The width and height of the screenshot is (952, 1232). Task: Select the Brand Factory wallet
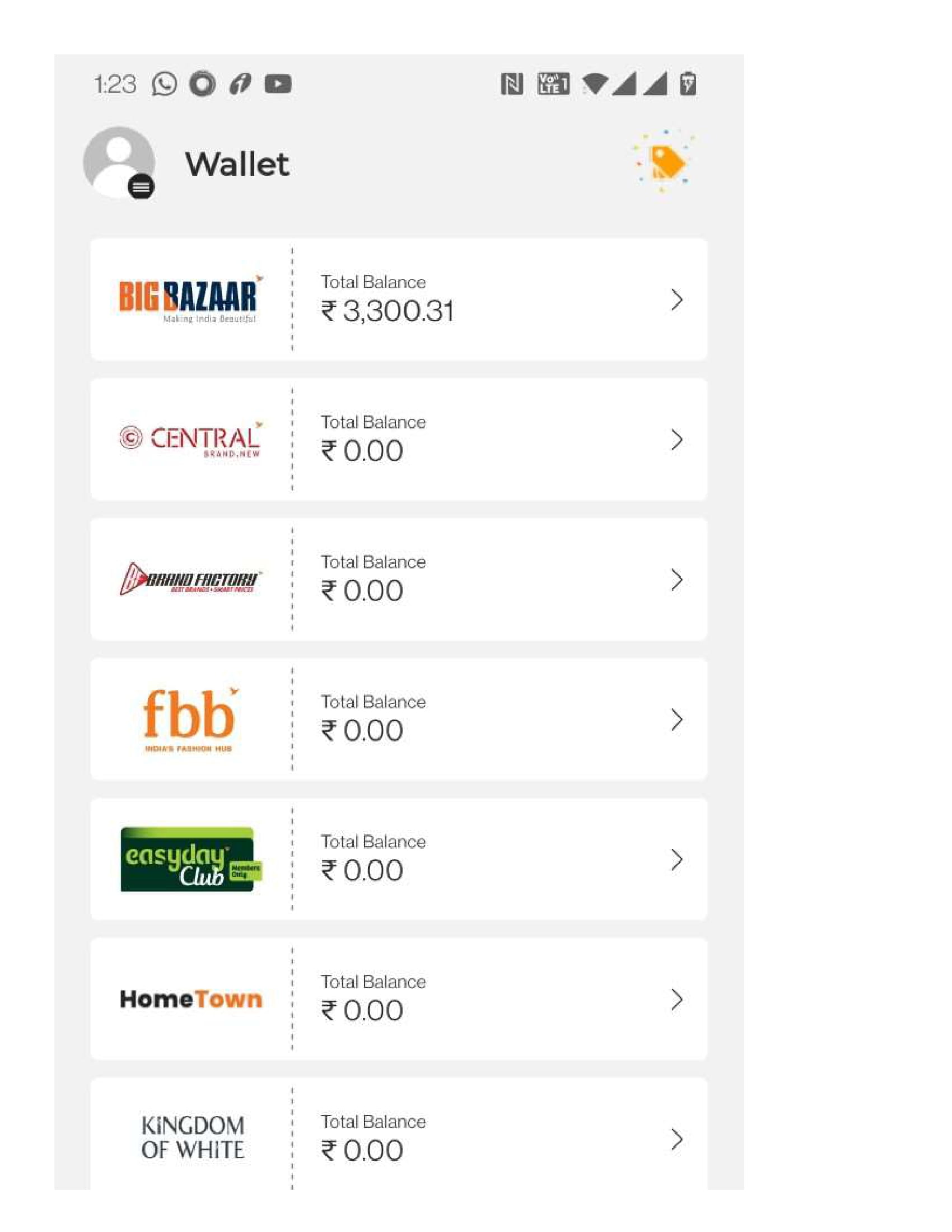click(x=398, y=580)
